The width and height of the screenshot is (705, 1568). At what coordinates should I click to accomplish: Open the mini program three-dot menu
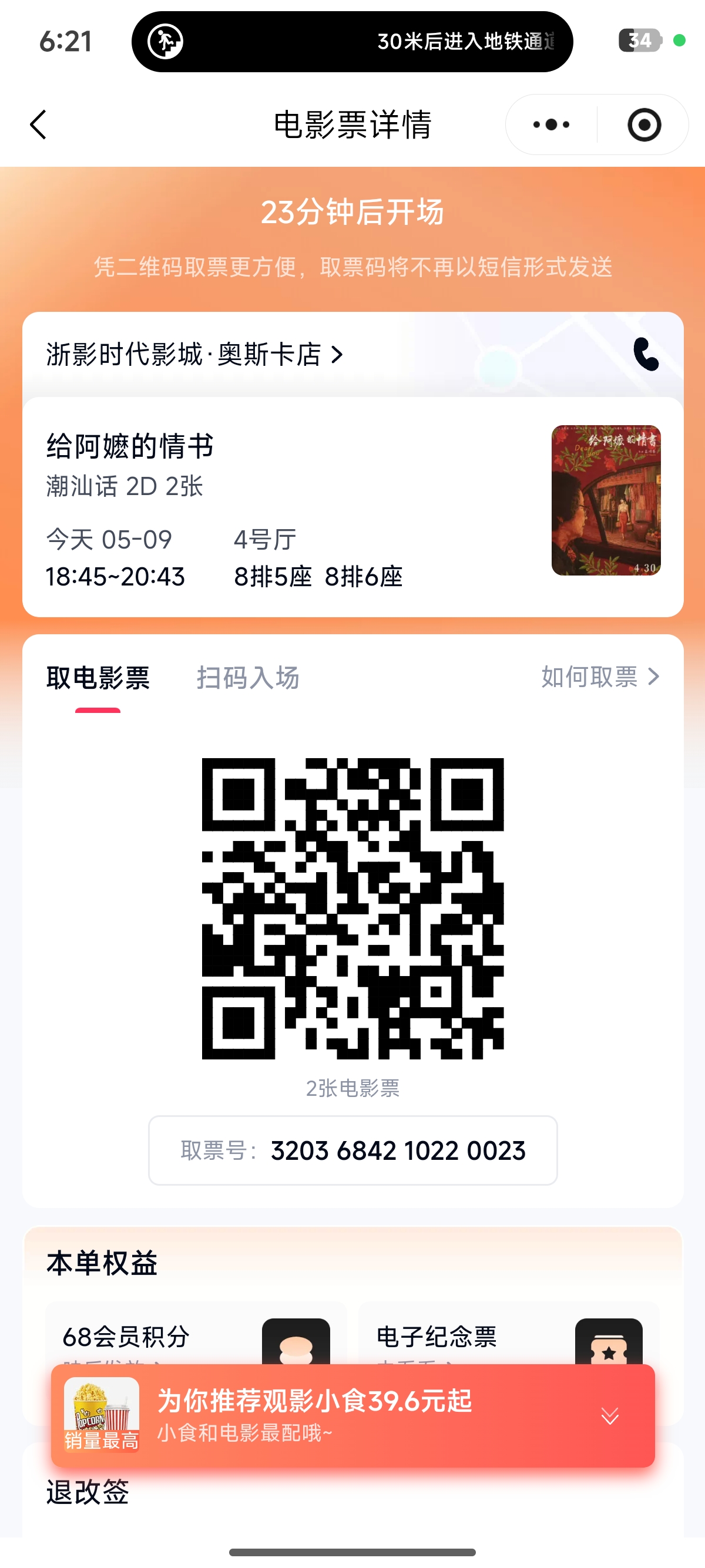point(551,125)
